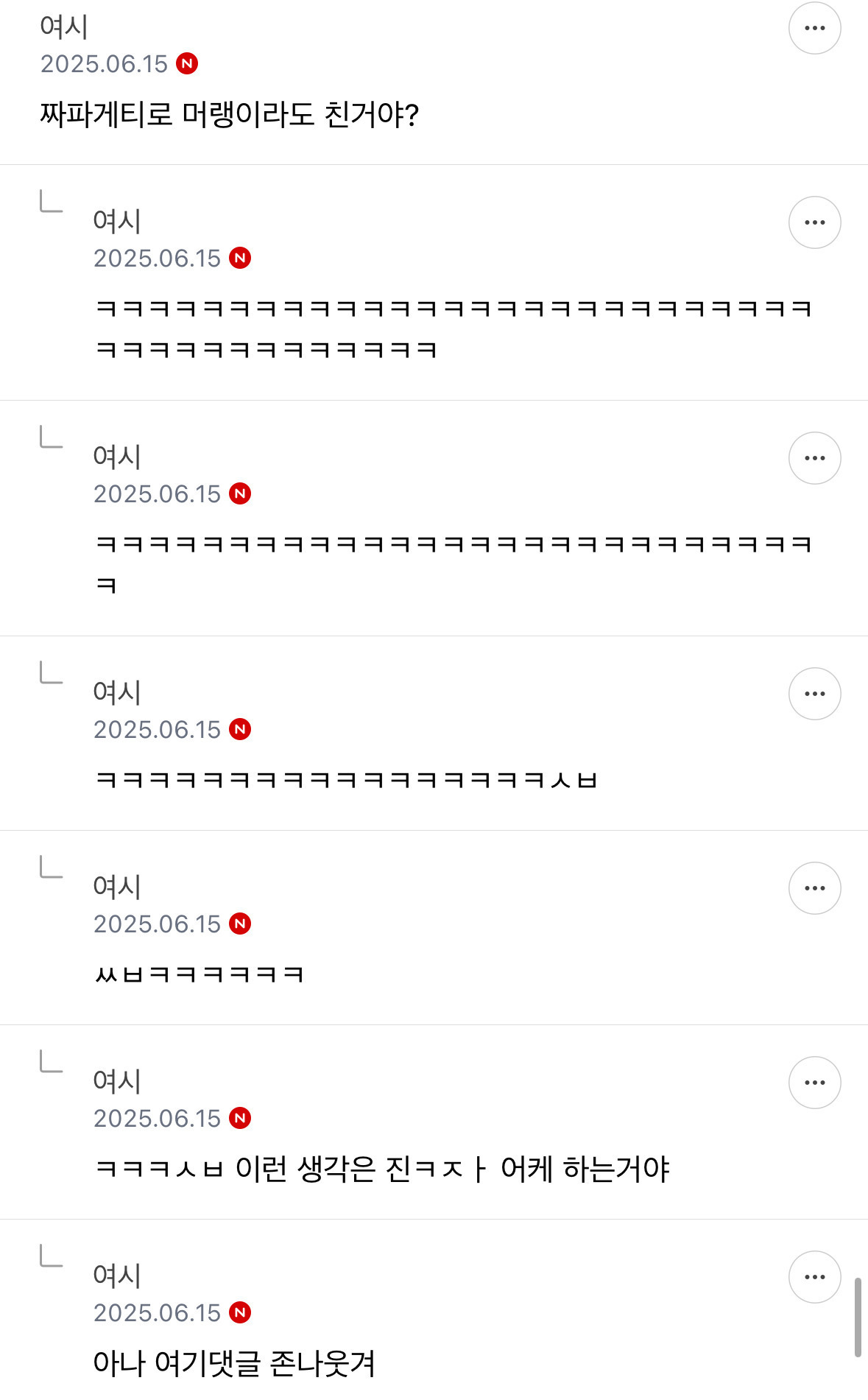Click the N badge on the last comment
This screenshot has width=868, height=1400.
point(241,1313)
